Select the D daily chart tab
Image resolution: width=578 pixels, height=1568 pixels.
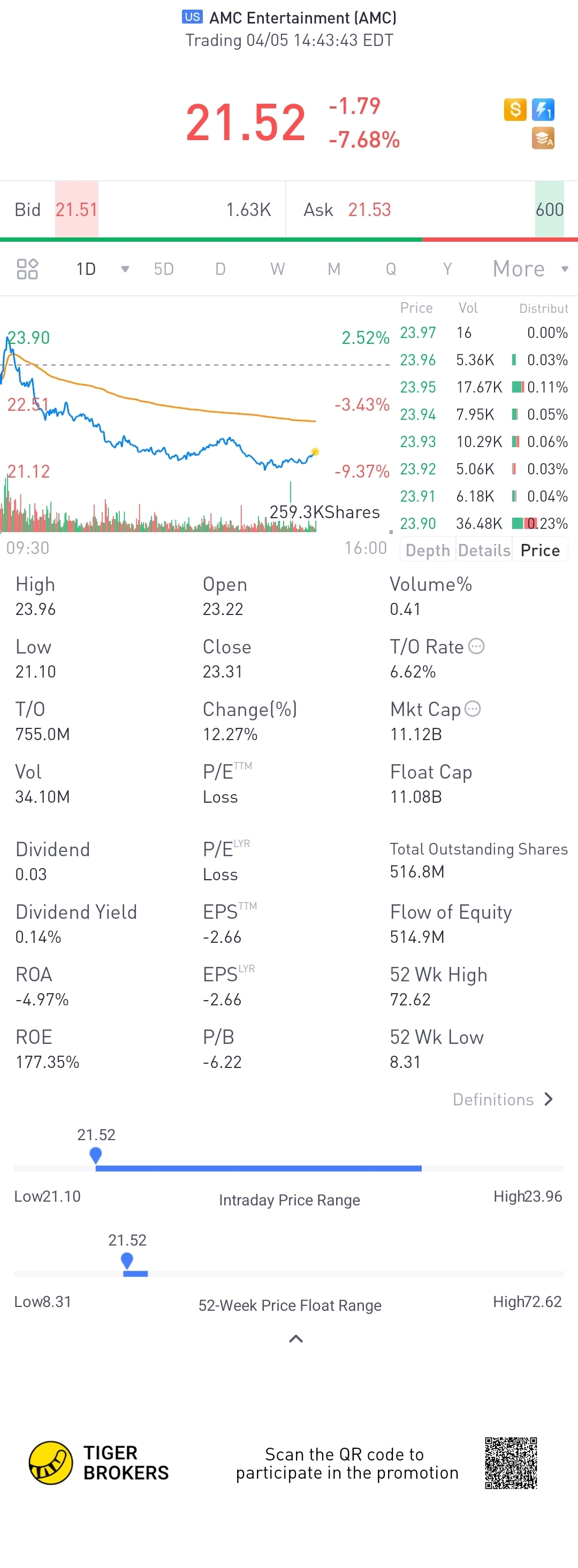pos(220,269)
